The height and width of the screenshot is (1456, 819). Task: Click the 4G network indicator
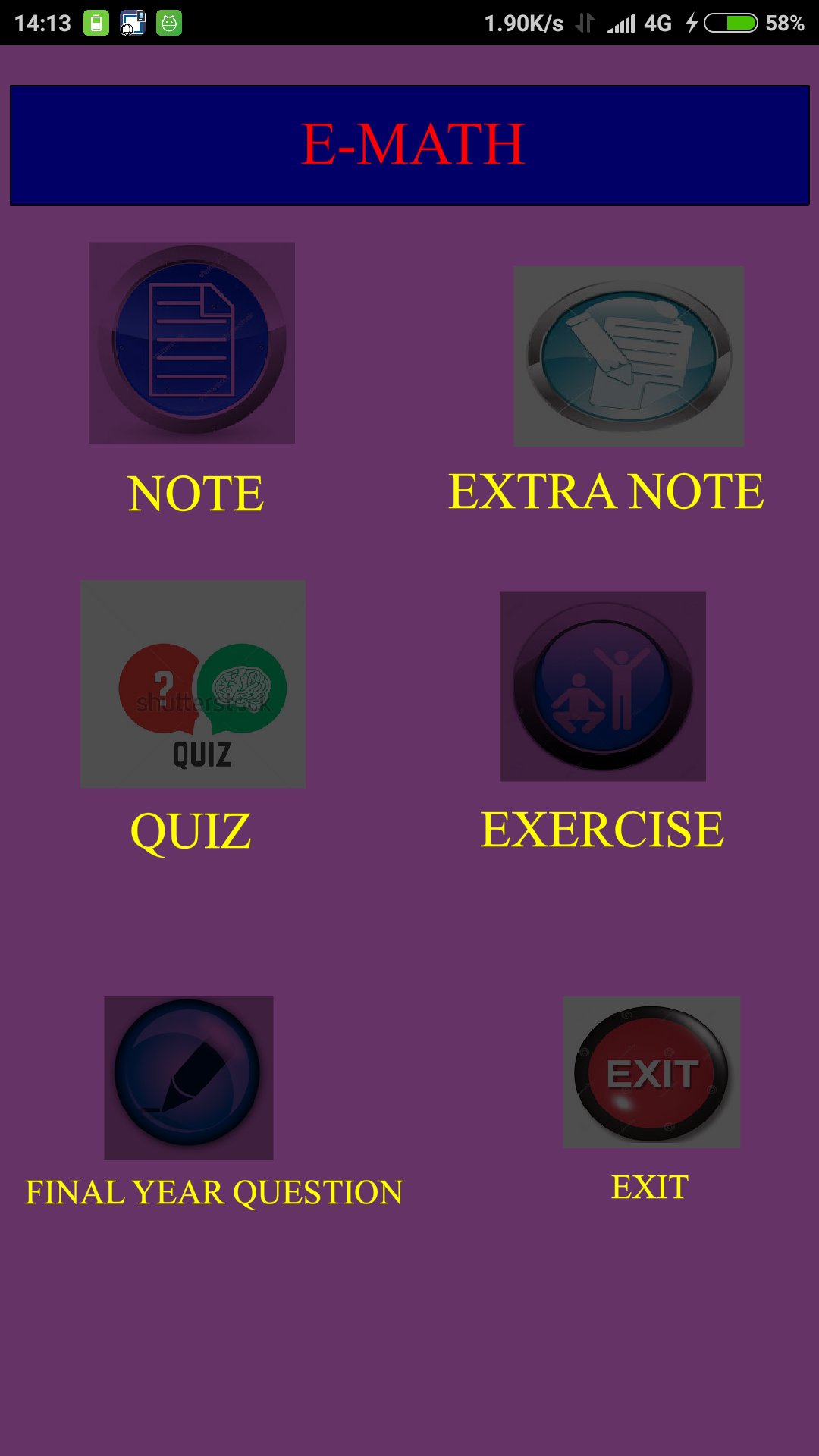coord(658,23)
